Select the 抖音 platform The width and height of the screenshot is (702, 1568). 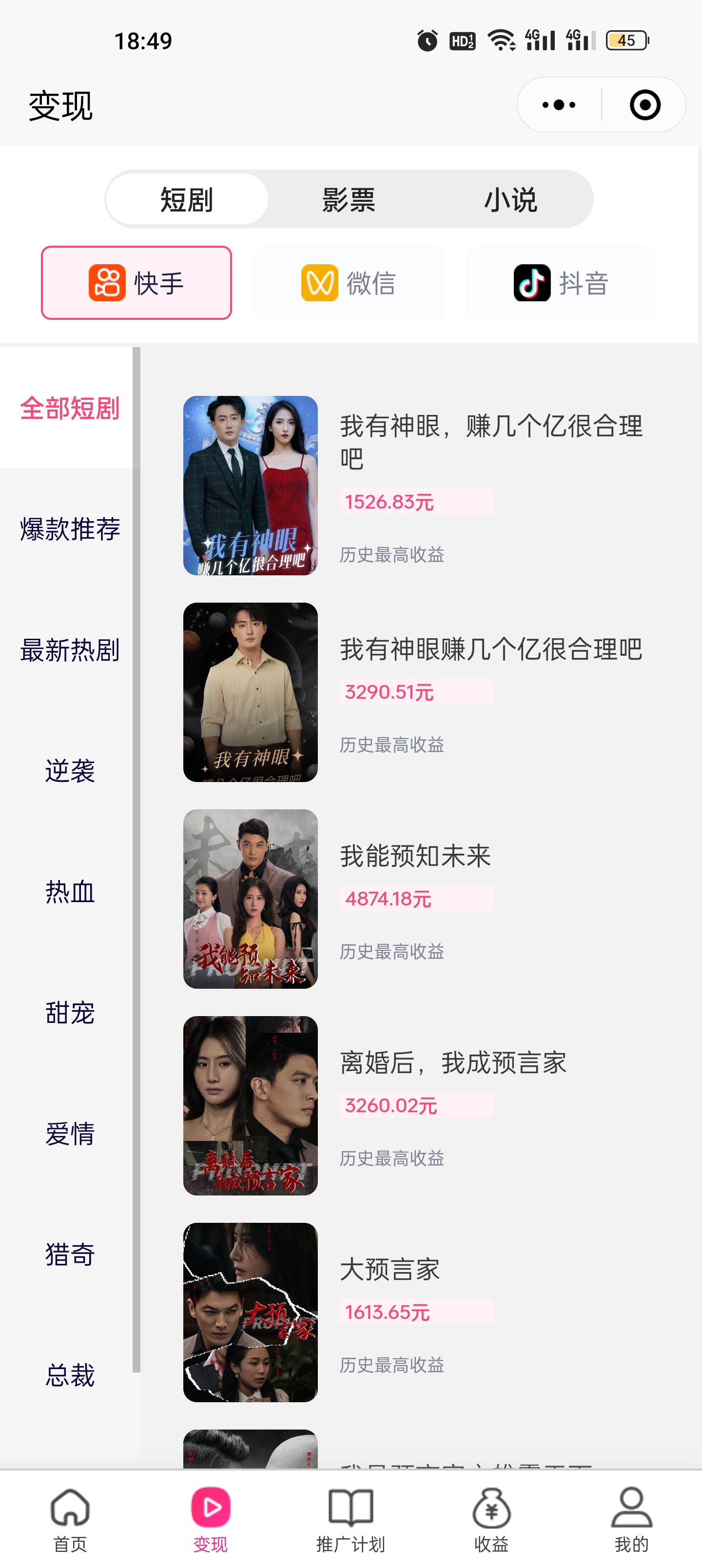[x=562, y=283]
